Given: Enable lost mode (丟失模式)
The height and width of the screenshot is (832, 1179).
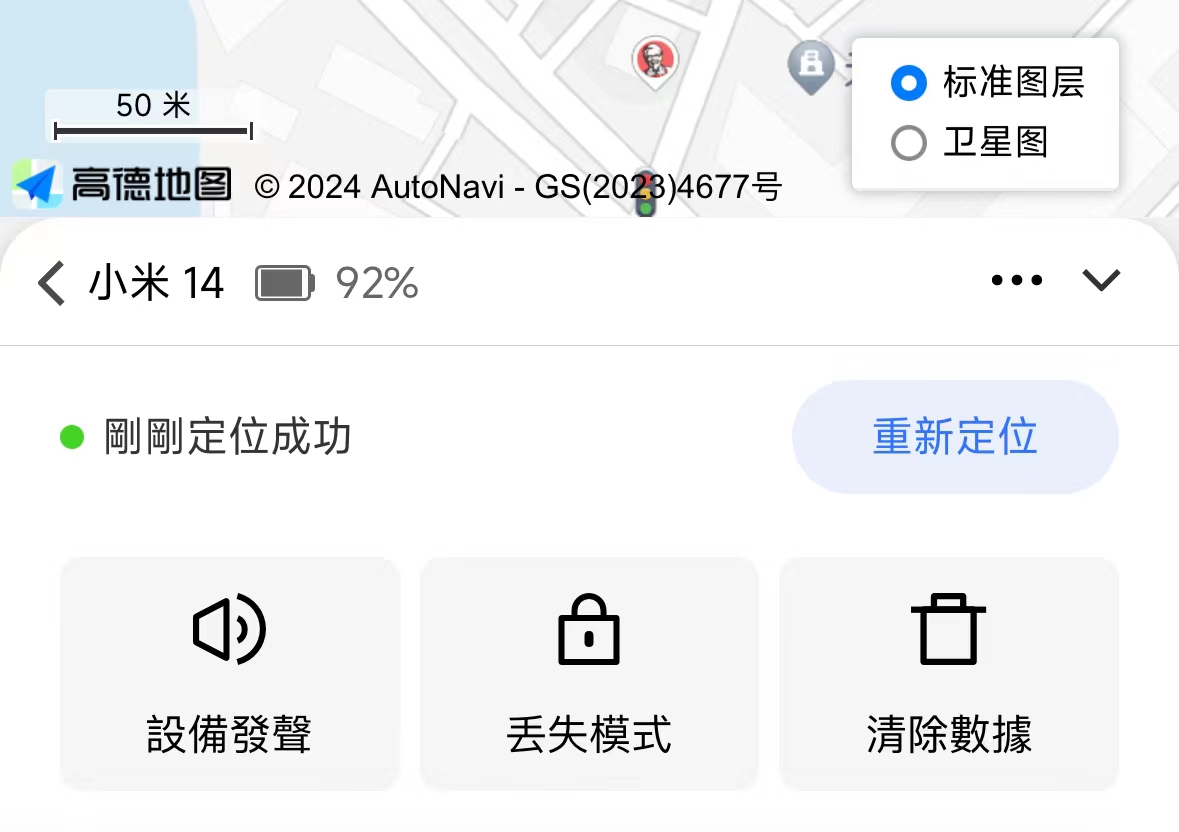Looking at the screenshot, I should click(x=589, y=673).
